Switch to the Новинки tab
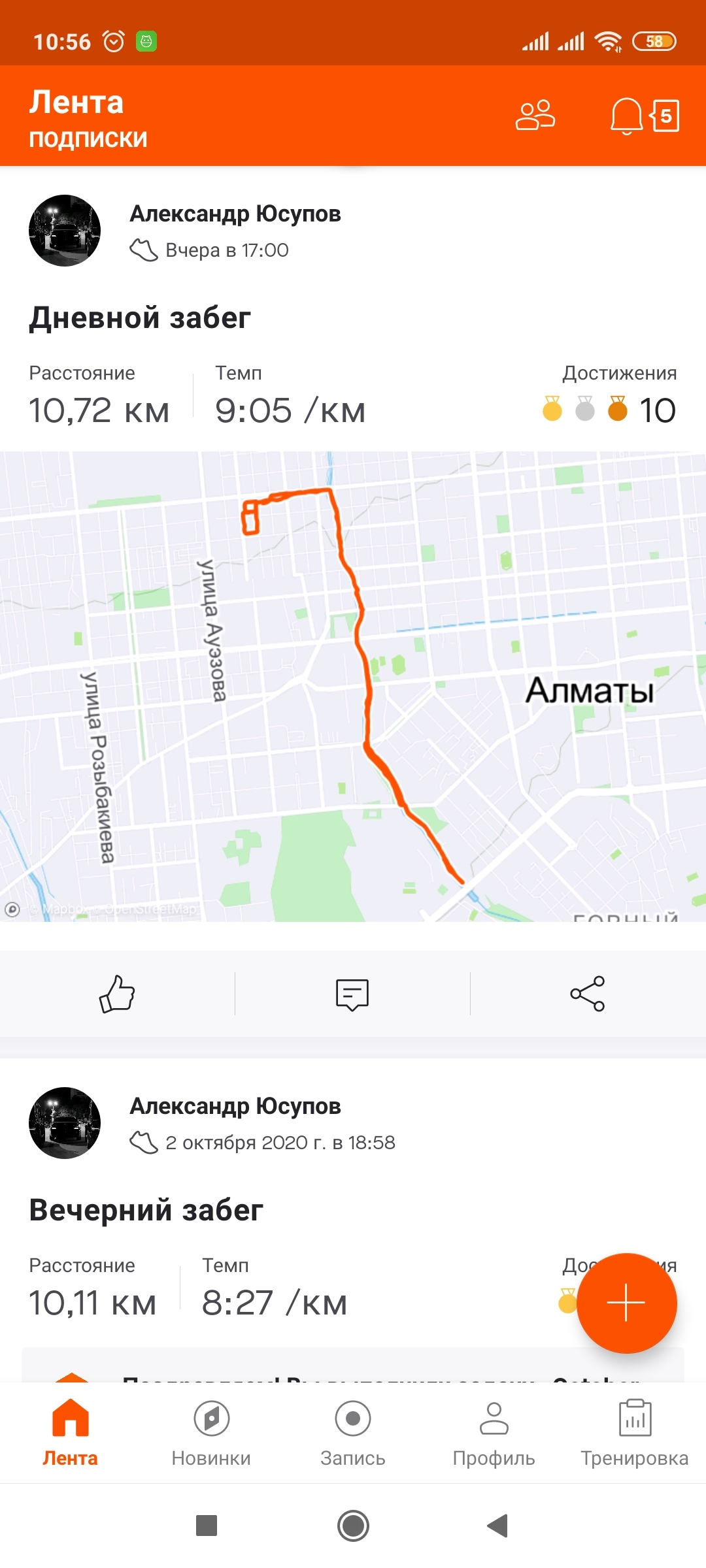Image resolution: width=706 pixels, height=1568 pixels. [211, 1432]
